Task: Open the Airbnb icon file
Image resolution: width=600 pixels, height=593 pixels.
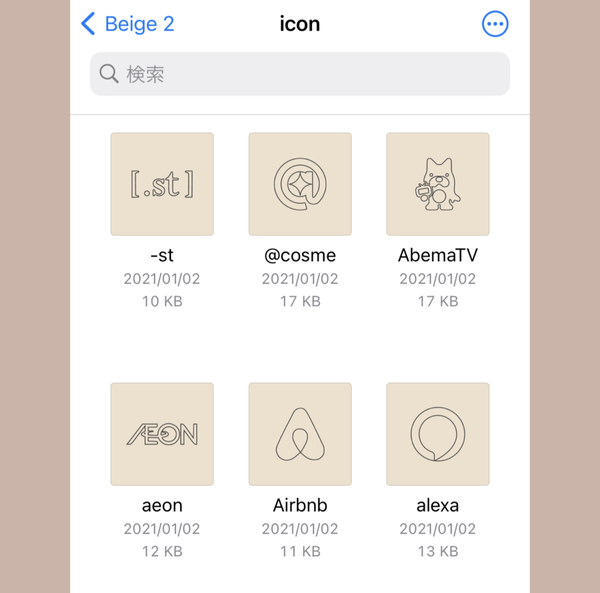Action: (300, 434)
